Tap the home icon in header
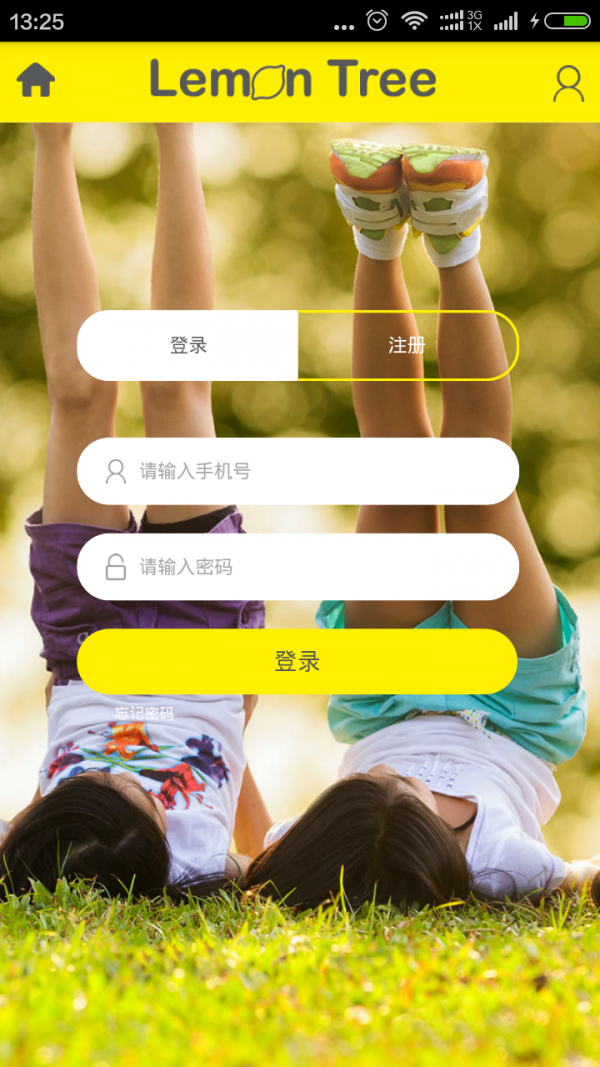This screenshot has width=600, height=1067. [x=36, y=80]
